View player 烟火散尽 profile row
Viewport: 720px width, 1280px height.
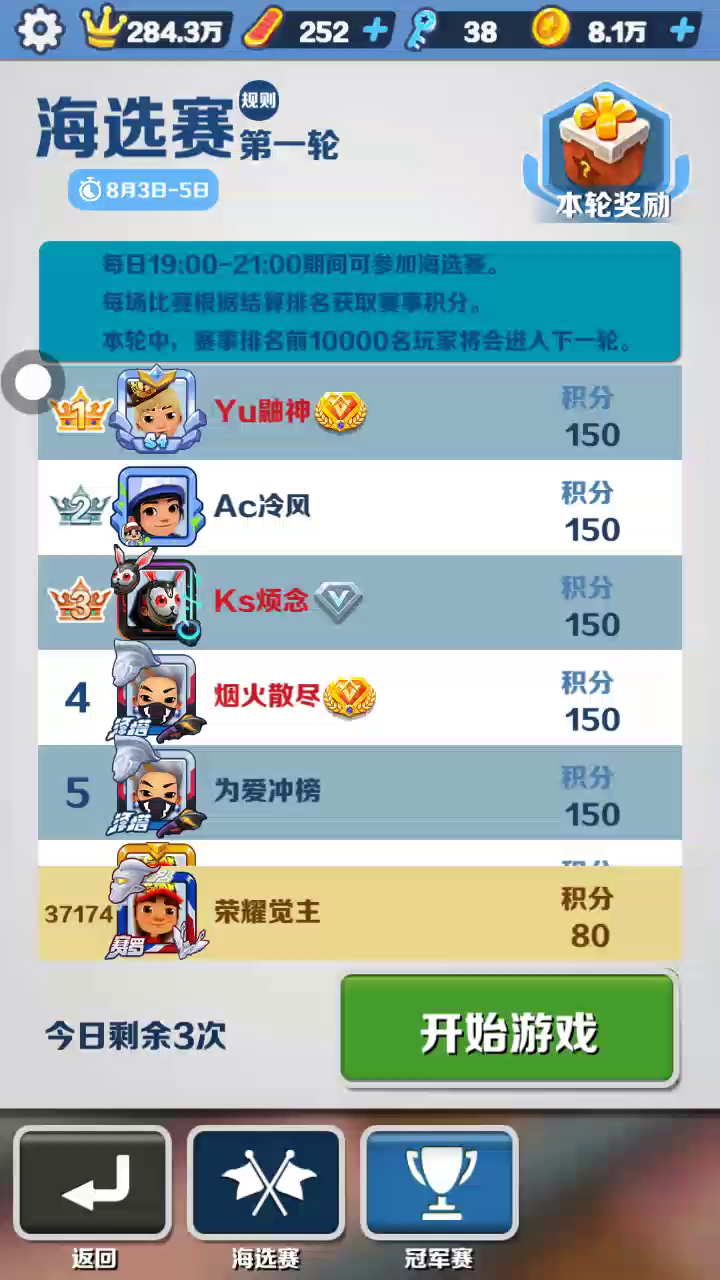pos(360,697)
